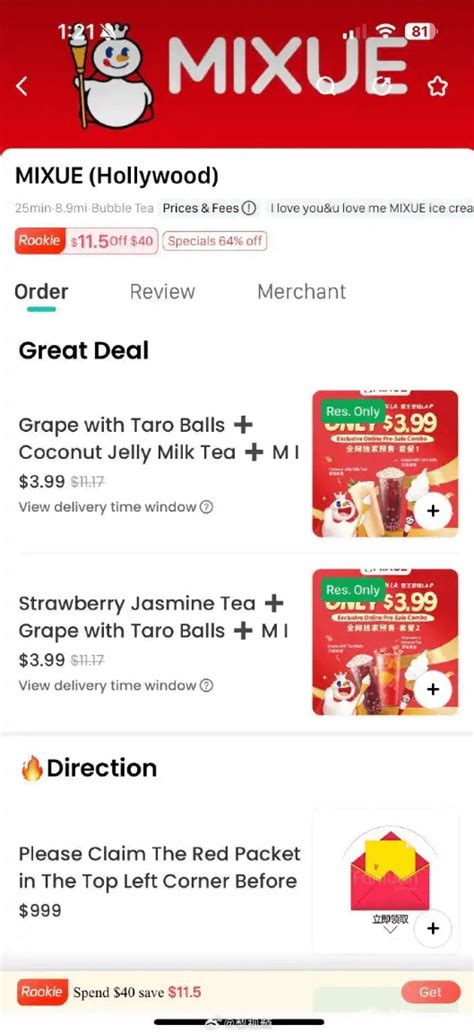
Task: Add the Red Packet $999 item
Action: 432,929
